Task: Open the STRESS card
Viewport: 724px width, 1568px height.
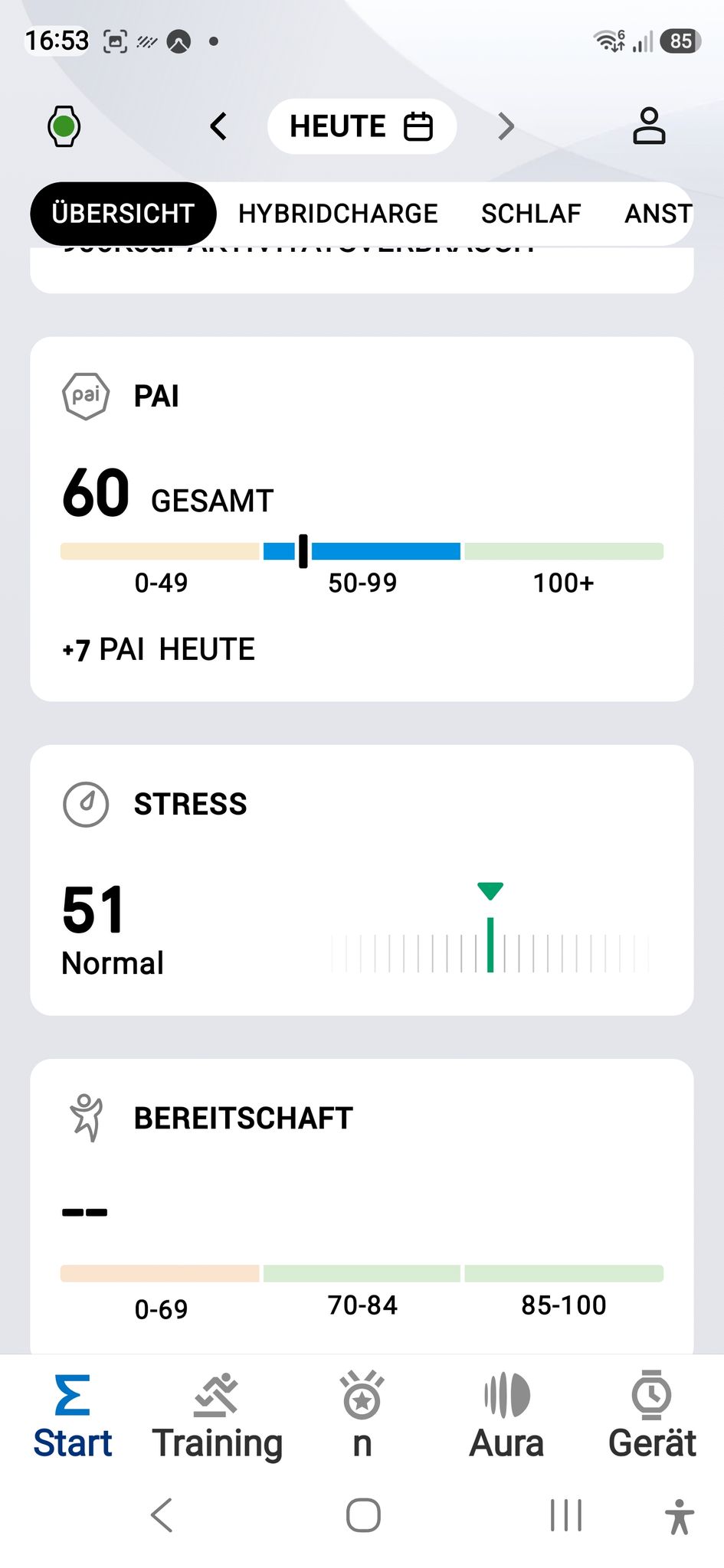Action: pos(362,880)
